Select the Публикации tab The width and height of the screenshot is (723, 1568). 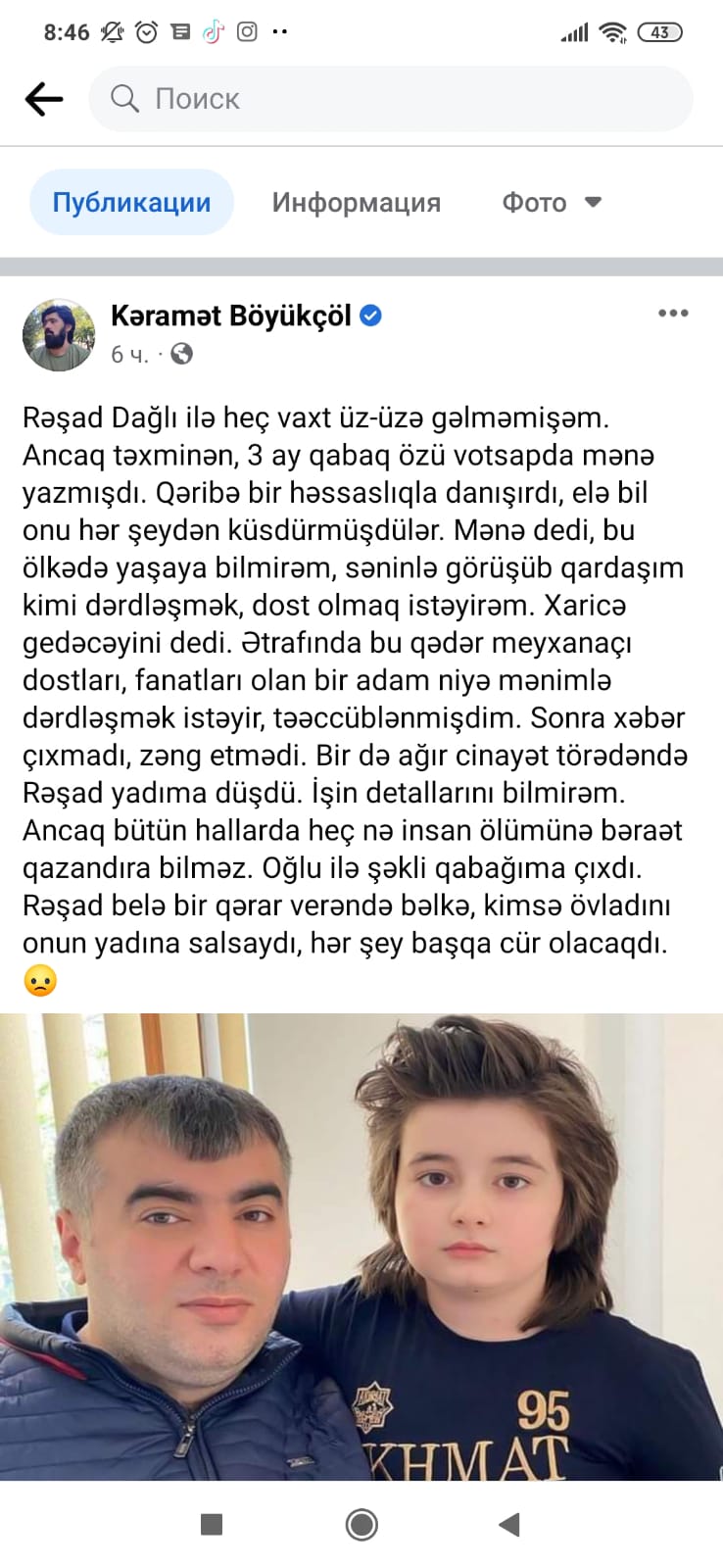(x=131, y=202)
